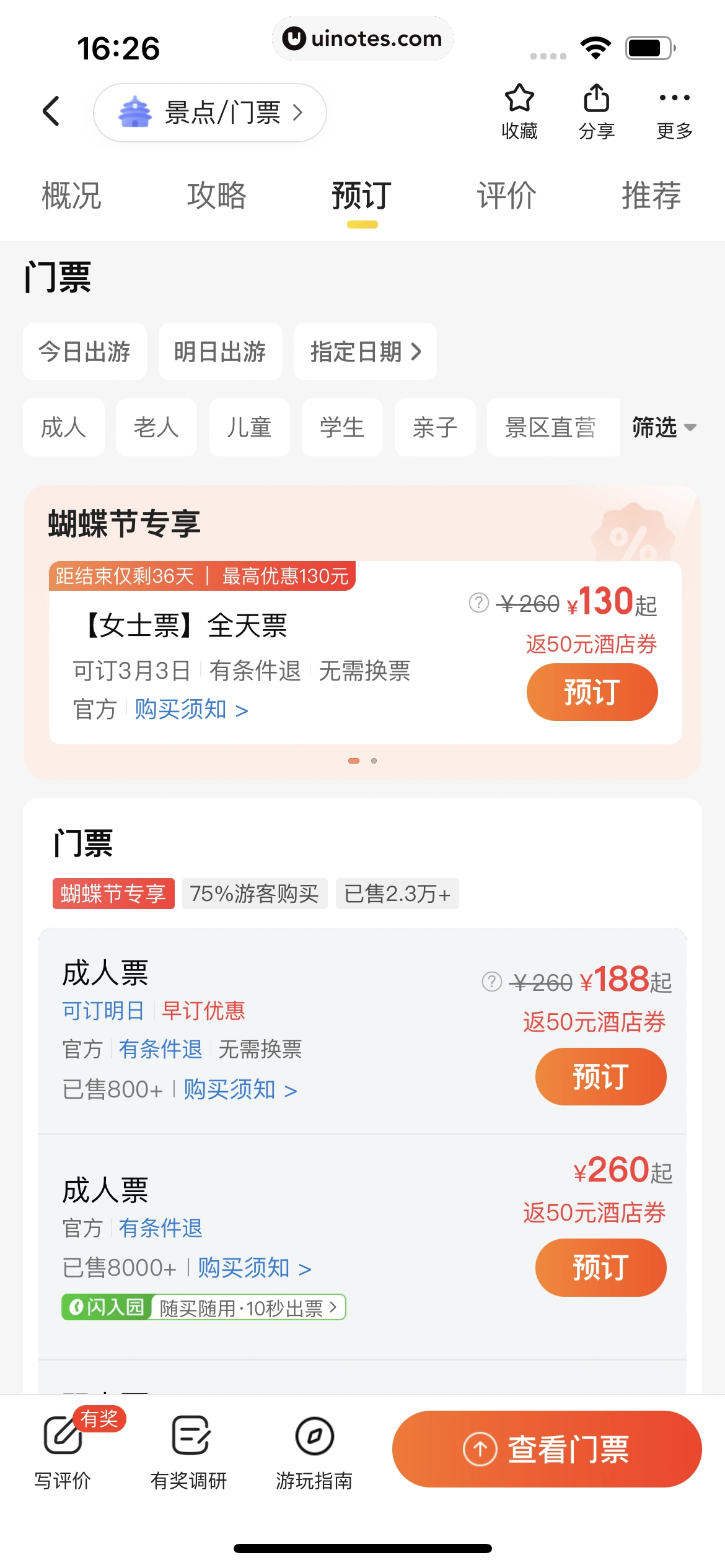725x1568 pixels.
Task: Open the 更多 menu
Action: click(674, 111)
